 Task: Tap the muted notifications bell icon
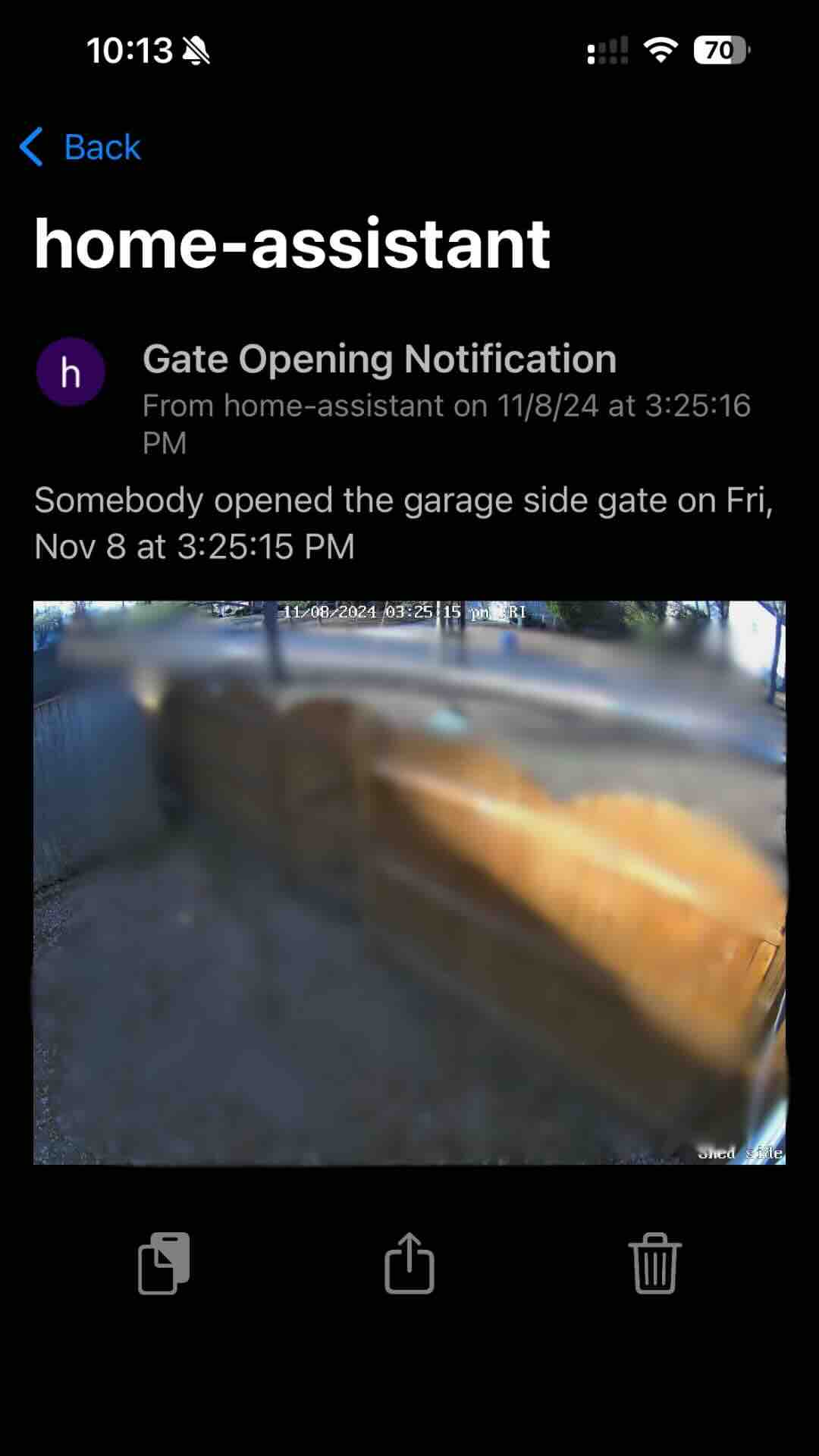click(196, 52)
